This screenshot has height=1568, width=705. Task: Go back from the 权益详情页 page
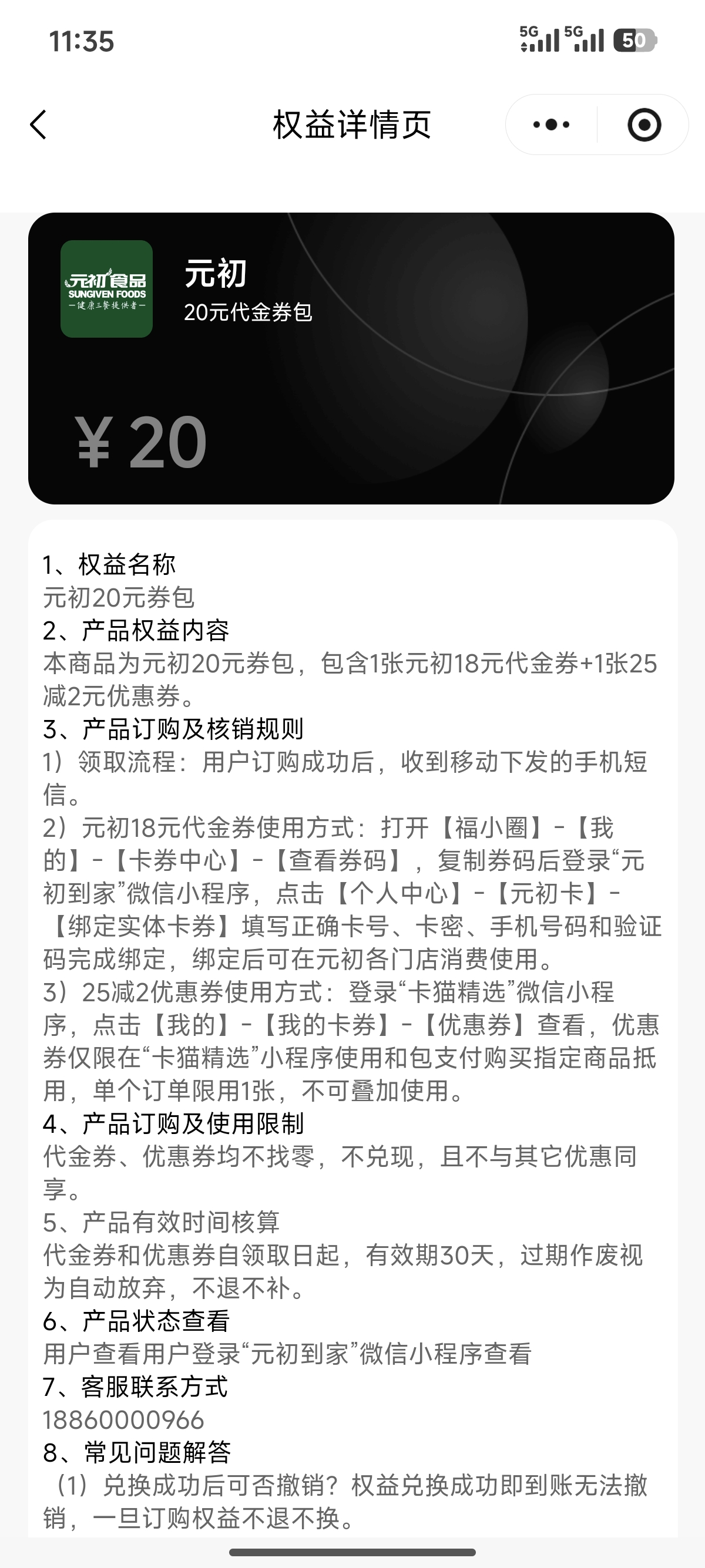(x=38, y=125)
